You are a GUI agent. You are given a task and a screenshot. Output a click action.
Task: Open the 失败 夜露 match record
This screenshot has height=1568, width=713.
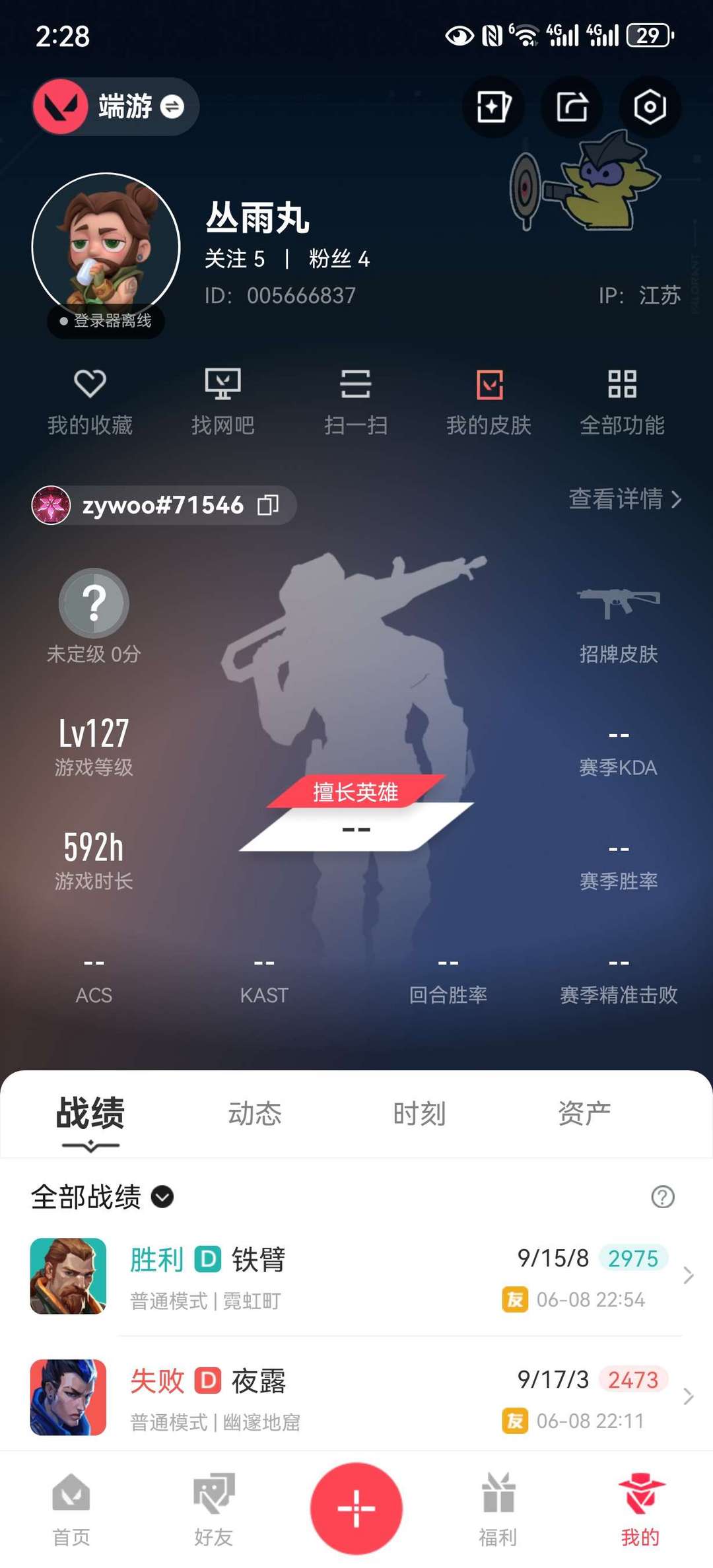pyautogui.click(x=356, y=1398)
